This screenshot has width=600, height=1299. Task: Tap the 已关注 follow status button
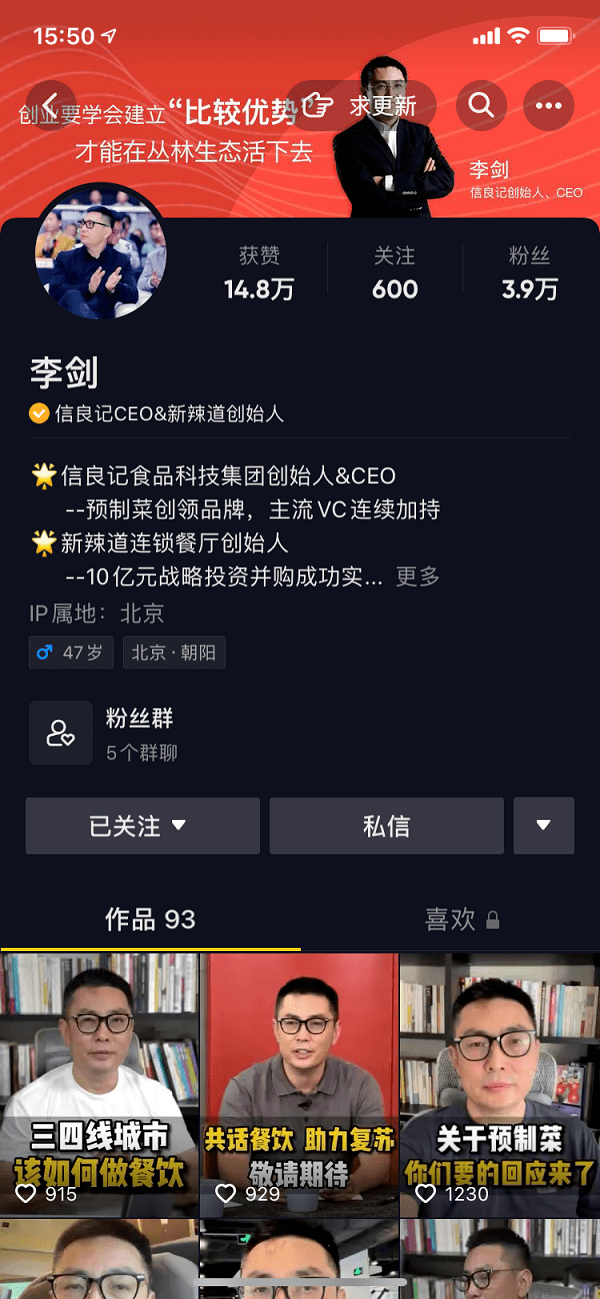click(142, 826)
